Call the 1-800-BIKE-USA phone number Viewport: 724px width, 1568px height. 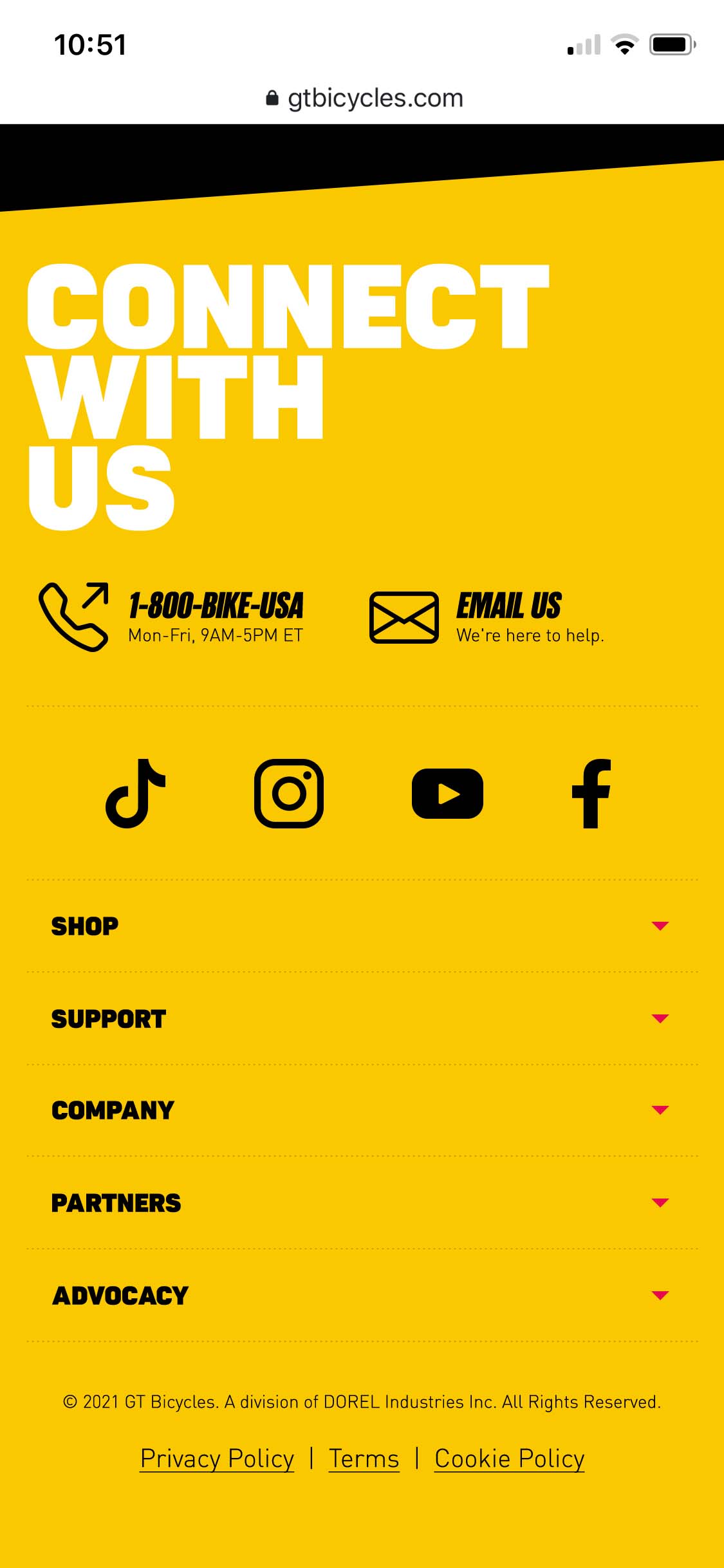click(x=215, y=606)
